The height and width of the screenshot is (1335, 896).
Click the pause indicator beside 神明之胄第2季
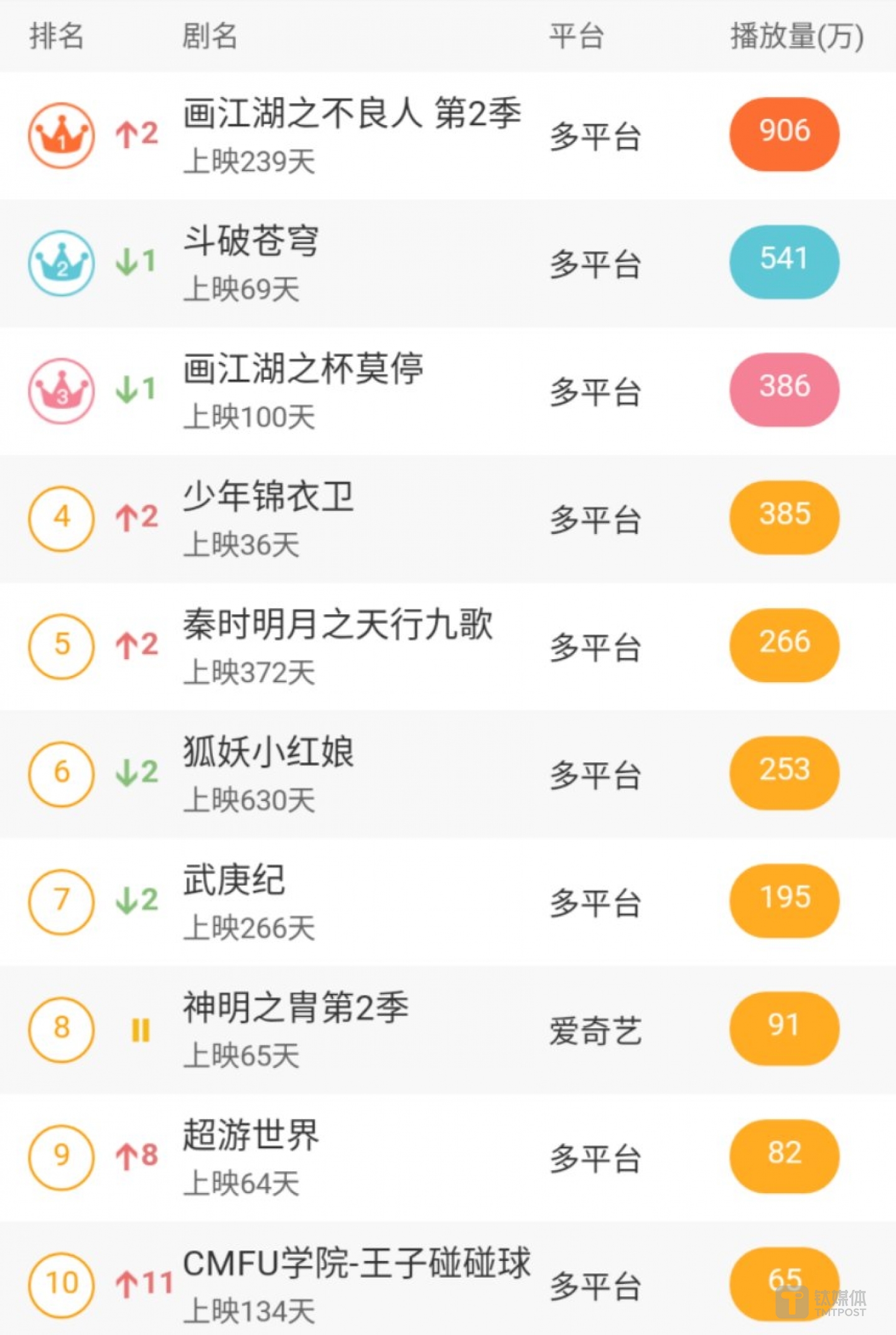(142, 1029)
